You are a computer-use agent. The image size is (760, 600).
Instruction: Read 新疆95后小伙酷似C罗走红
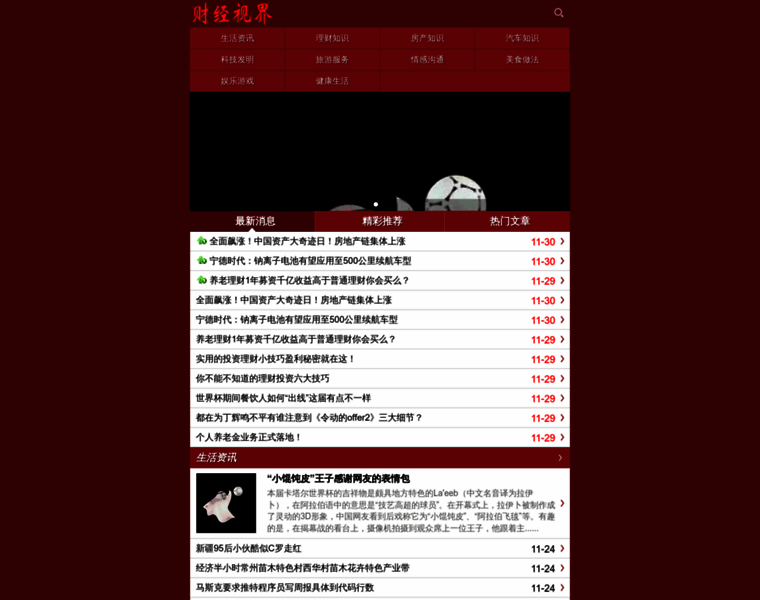tap(249, 549)
